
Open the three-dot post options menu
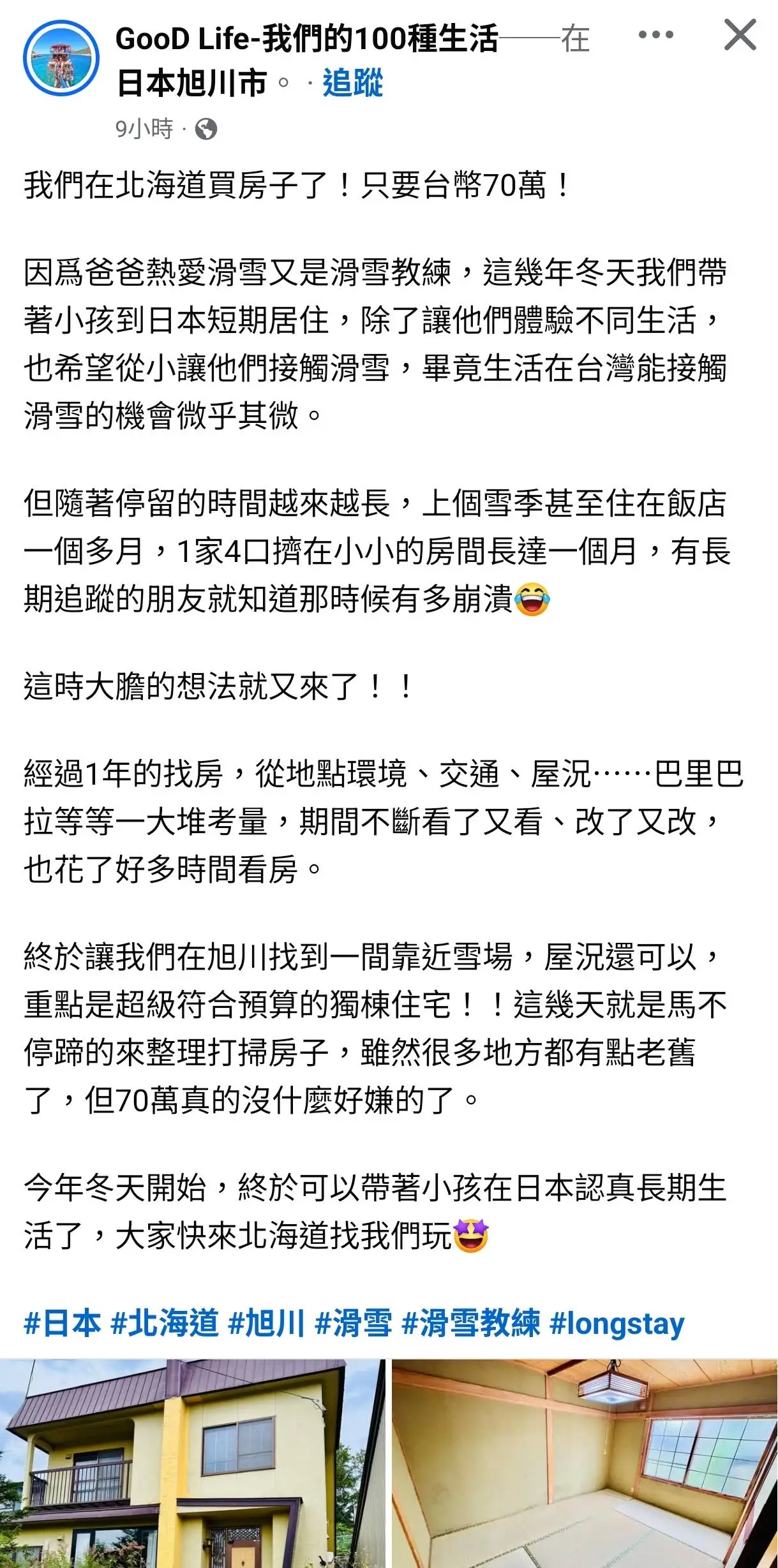656,34
